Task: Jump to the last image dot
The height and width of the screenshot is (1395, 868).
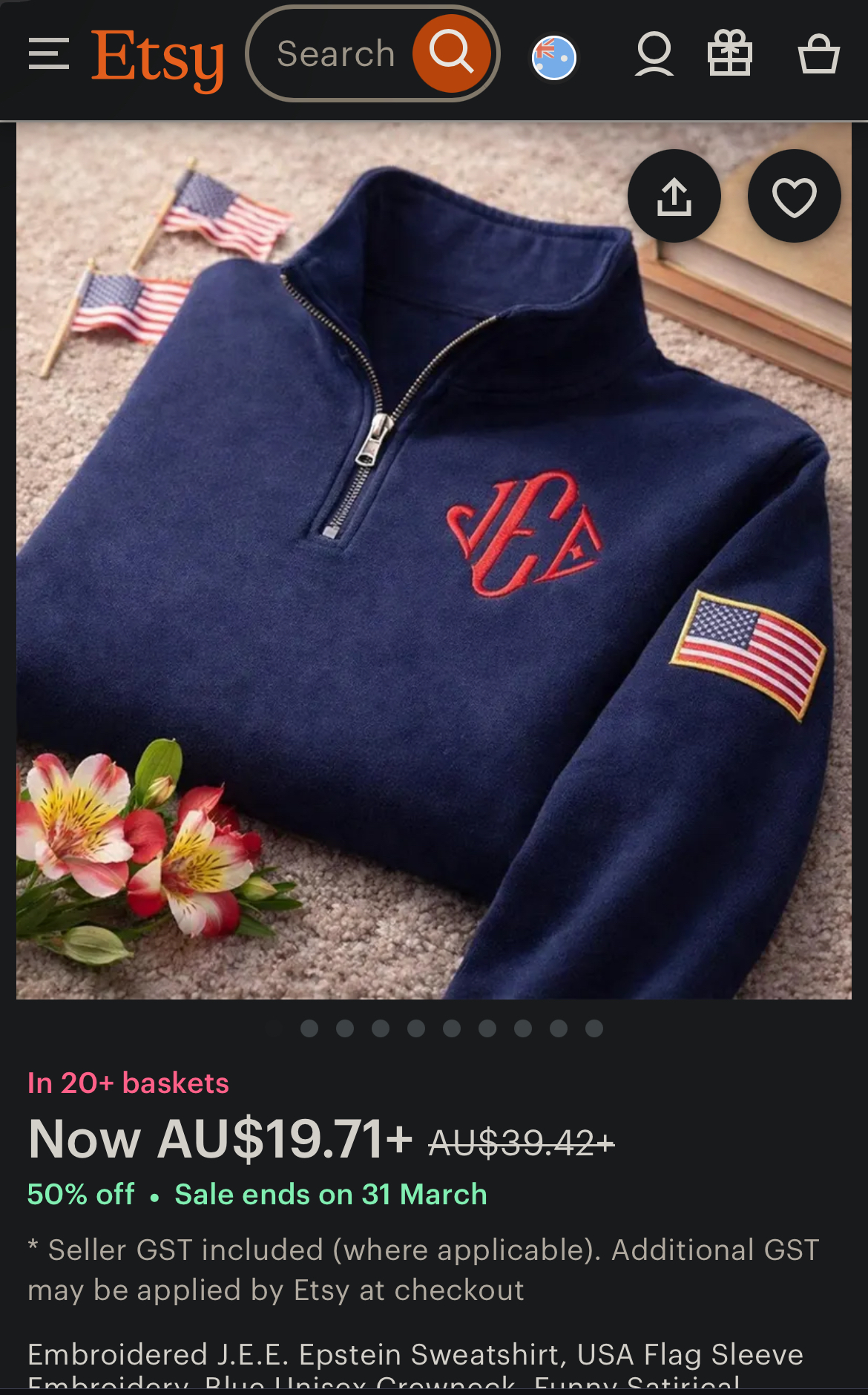Action: pos(594,1028)
